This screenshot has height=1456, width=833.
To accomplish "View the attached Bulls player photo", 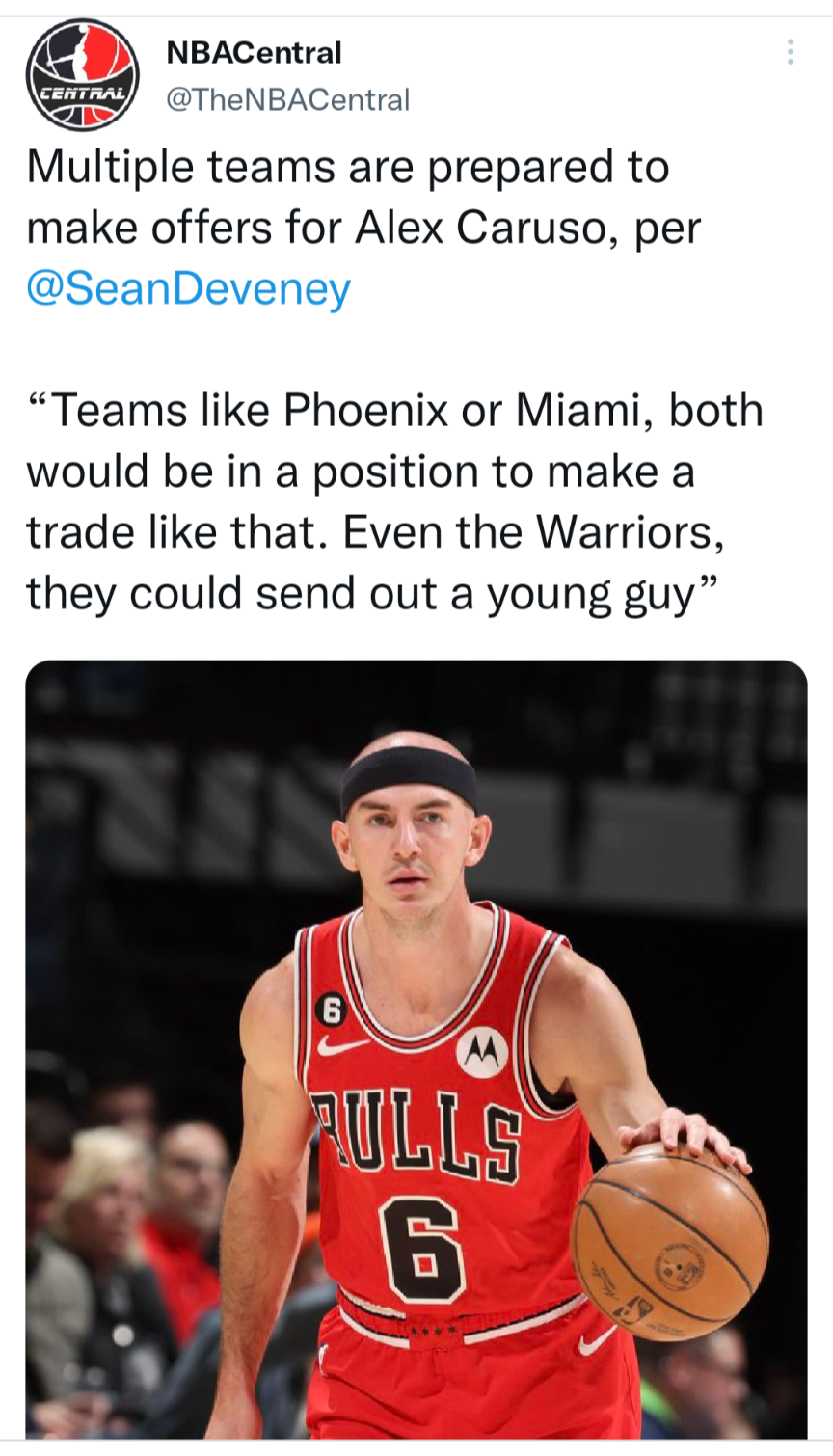I will pyautogui.click(x=416, y=1049).
